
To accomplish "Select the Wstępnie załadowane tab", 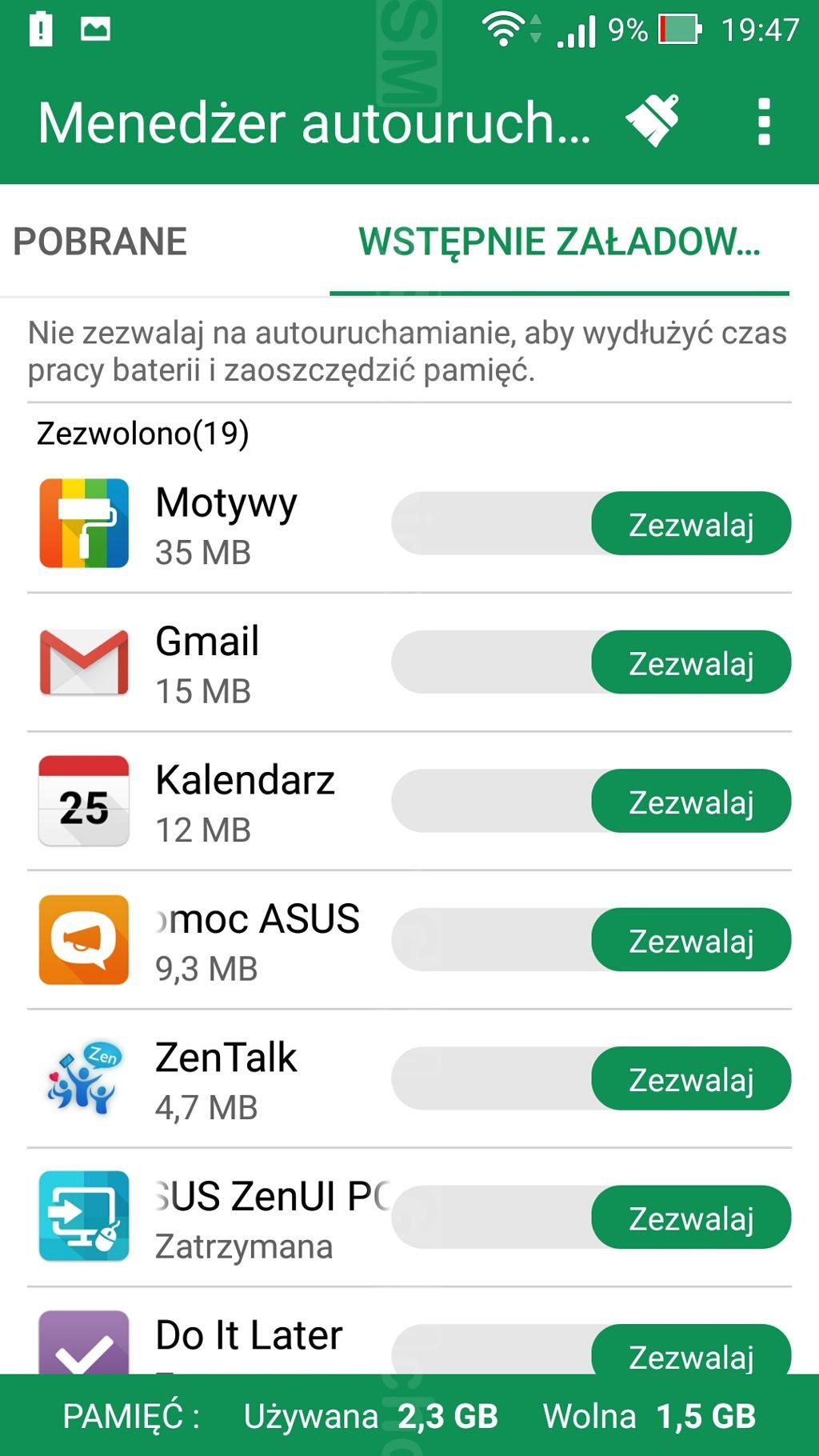I will pyautogui.click(x=559, y=242).
